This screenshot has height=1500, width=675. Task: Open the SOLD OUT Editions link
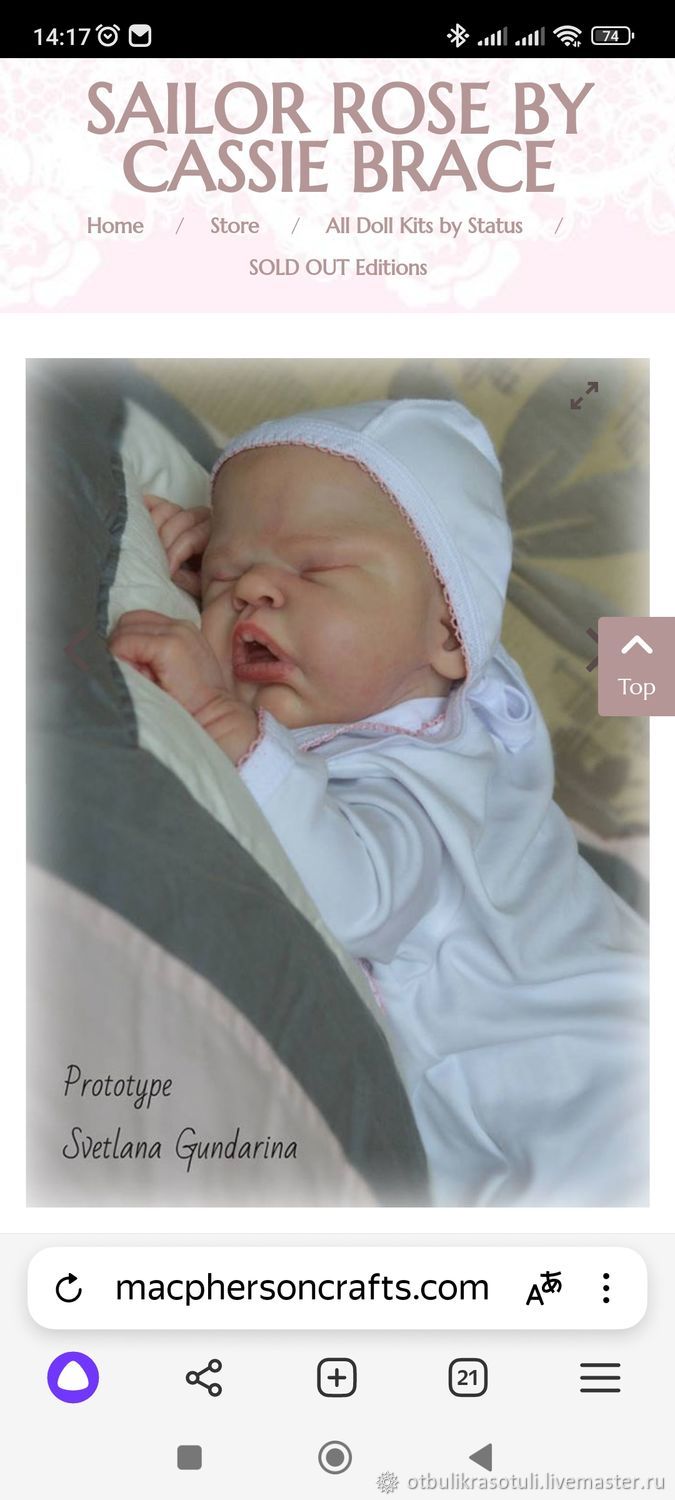[338, 268]
